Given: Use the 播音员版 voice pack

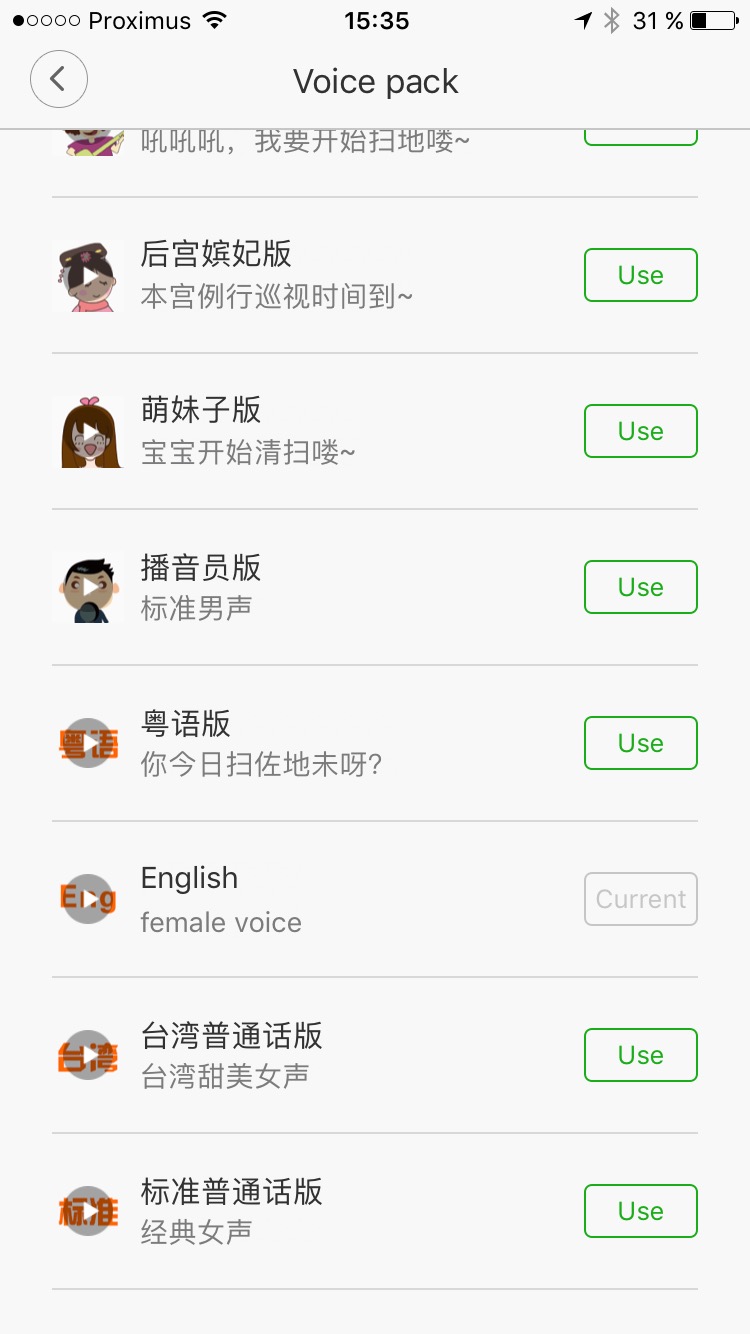Looking at the screenshot, I should pos(640,587).
